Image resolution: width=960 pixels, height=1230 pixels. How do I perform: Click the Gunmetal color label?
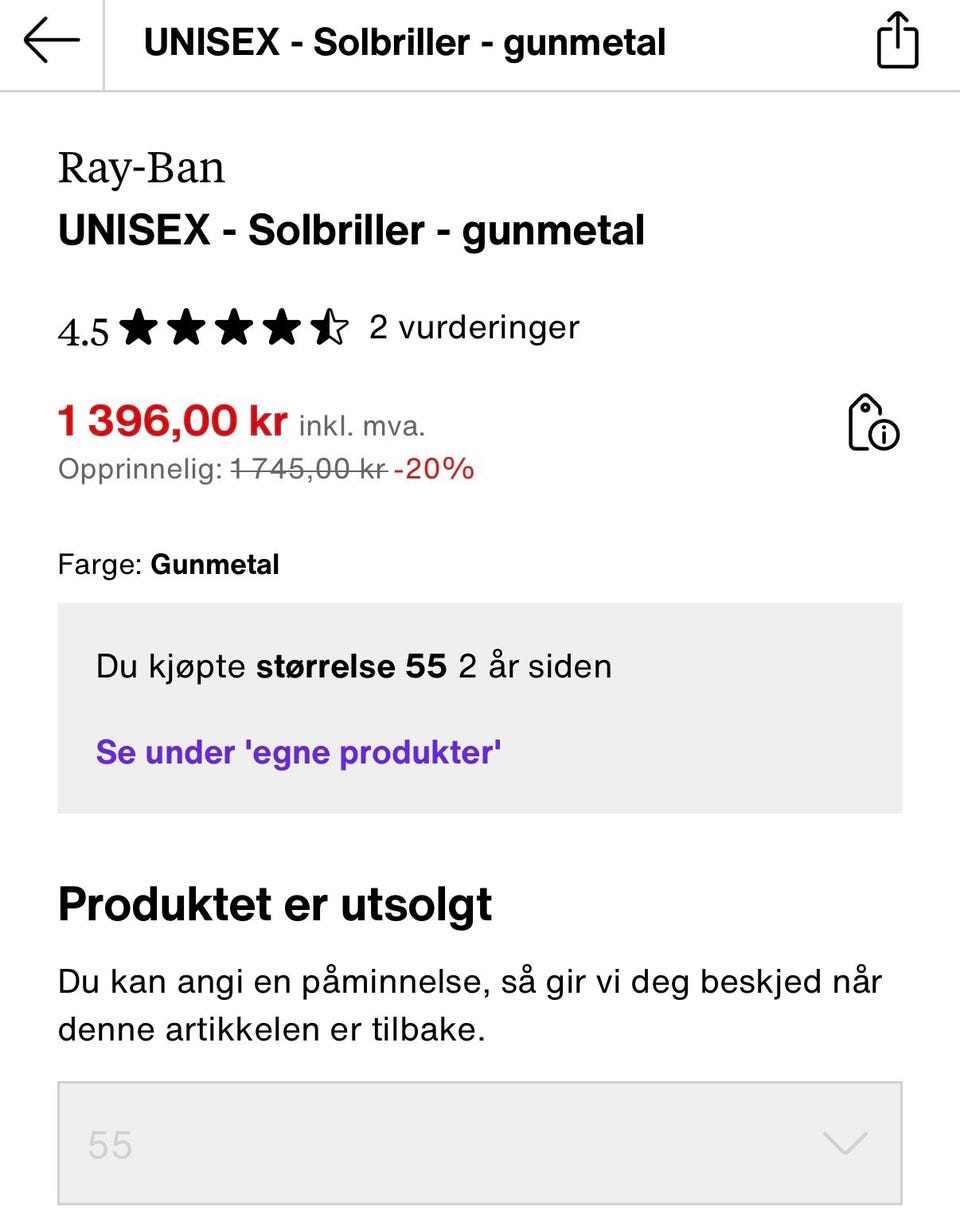coord(214,564)
